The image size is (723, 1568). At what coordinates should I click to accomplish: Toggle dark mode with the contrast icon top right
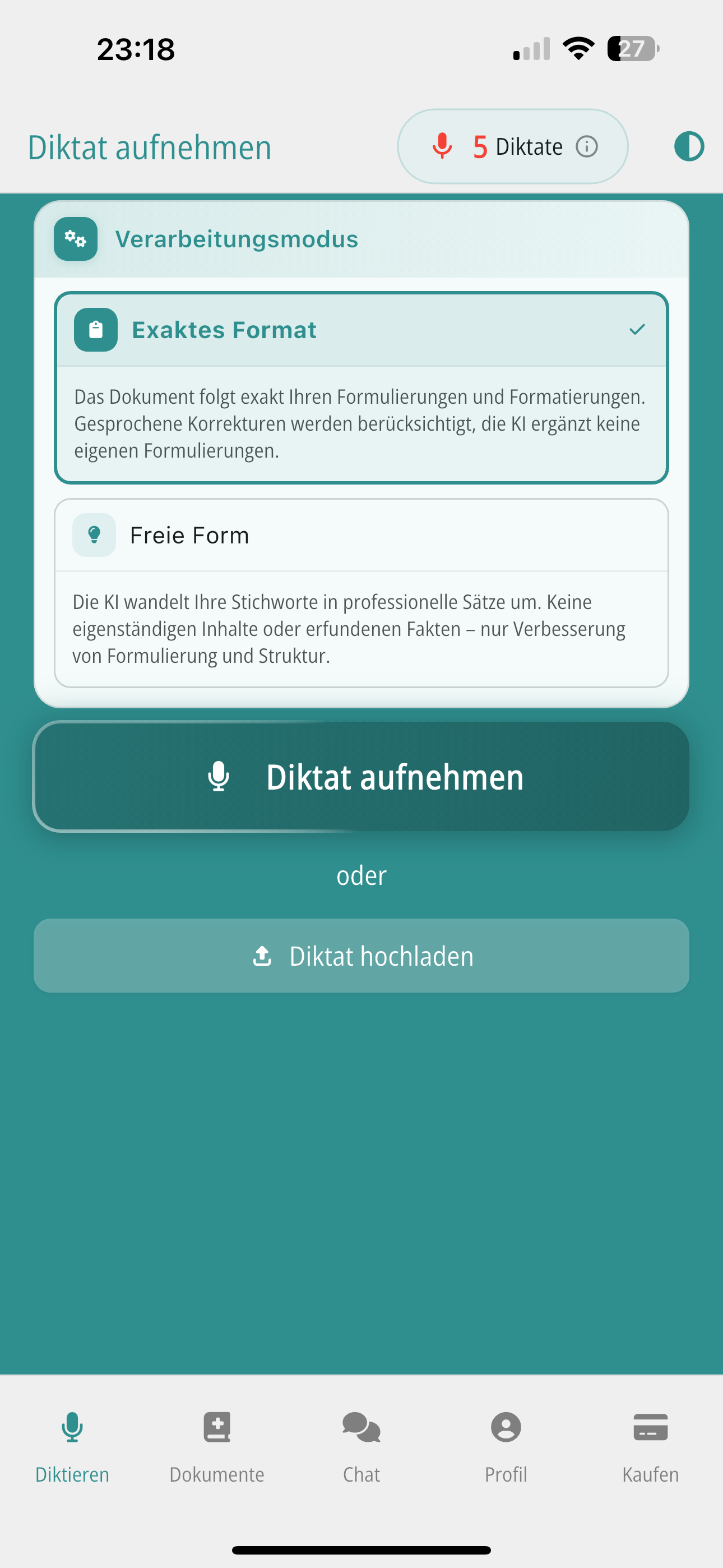point(689,146)
